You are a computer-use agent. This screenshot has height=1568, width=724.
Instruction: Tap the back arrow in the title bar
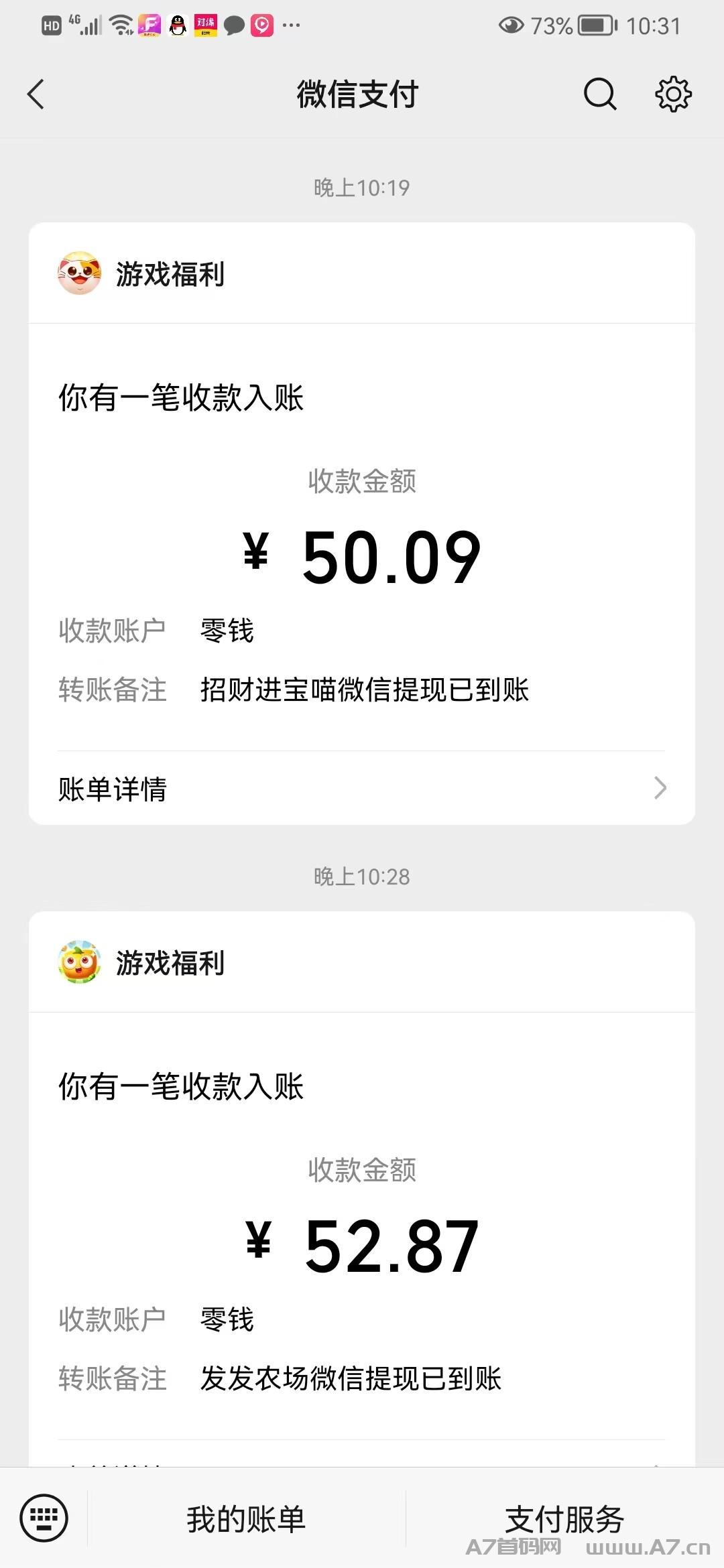37,94
